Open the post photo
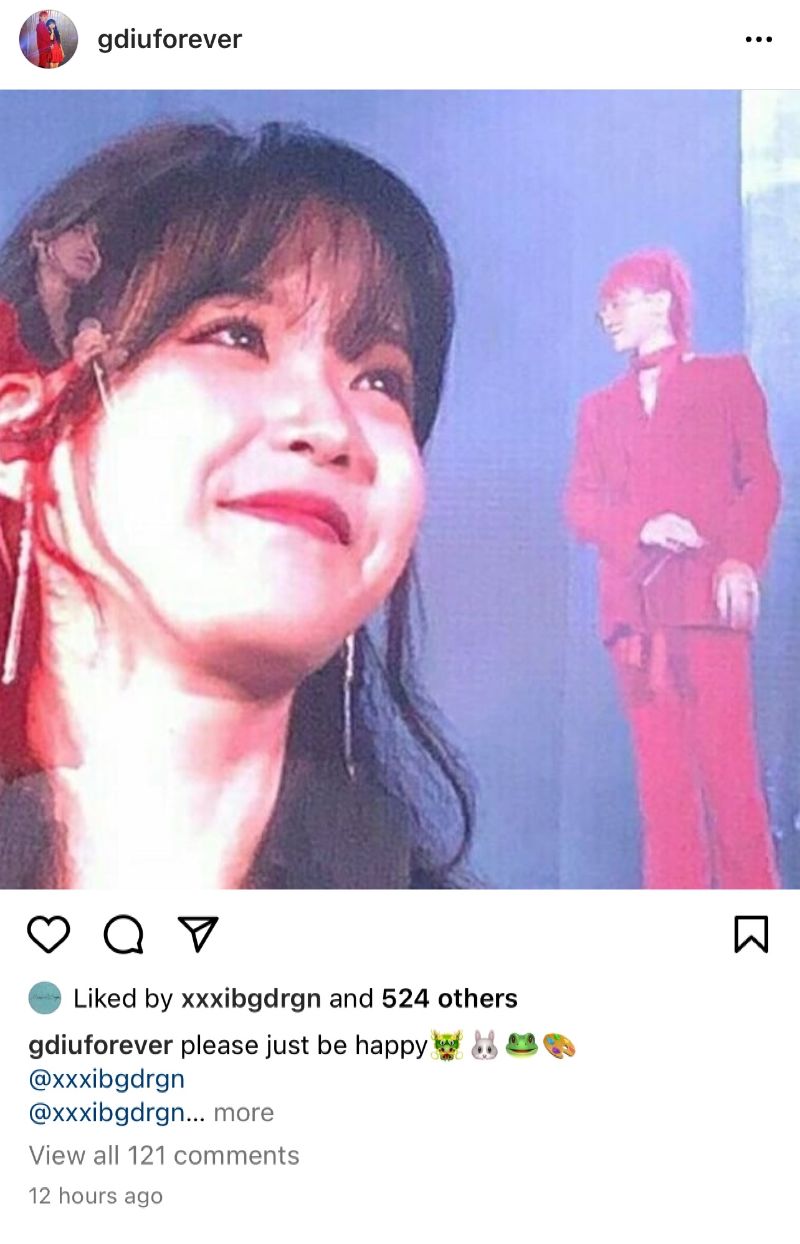The image size is (800, 1244). tap(400, 490)
